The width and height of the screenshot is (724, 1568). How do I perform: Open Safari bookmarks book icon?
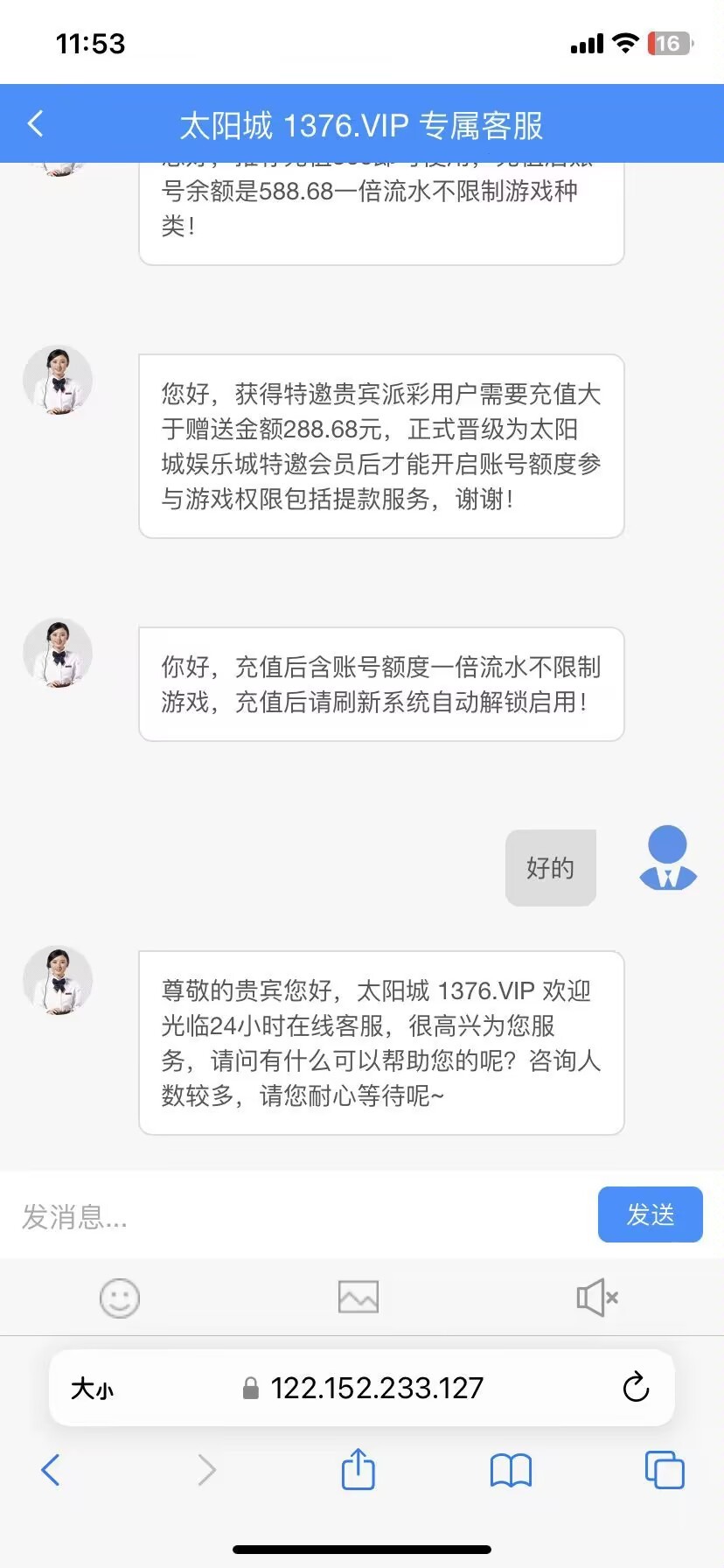511,1470
